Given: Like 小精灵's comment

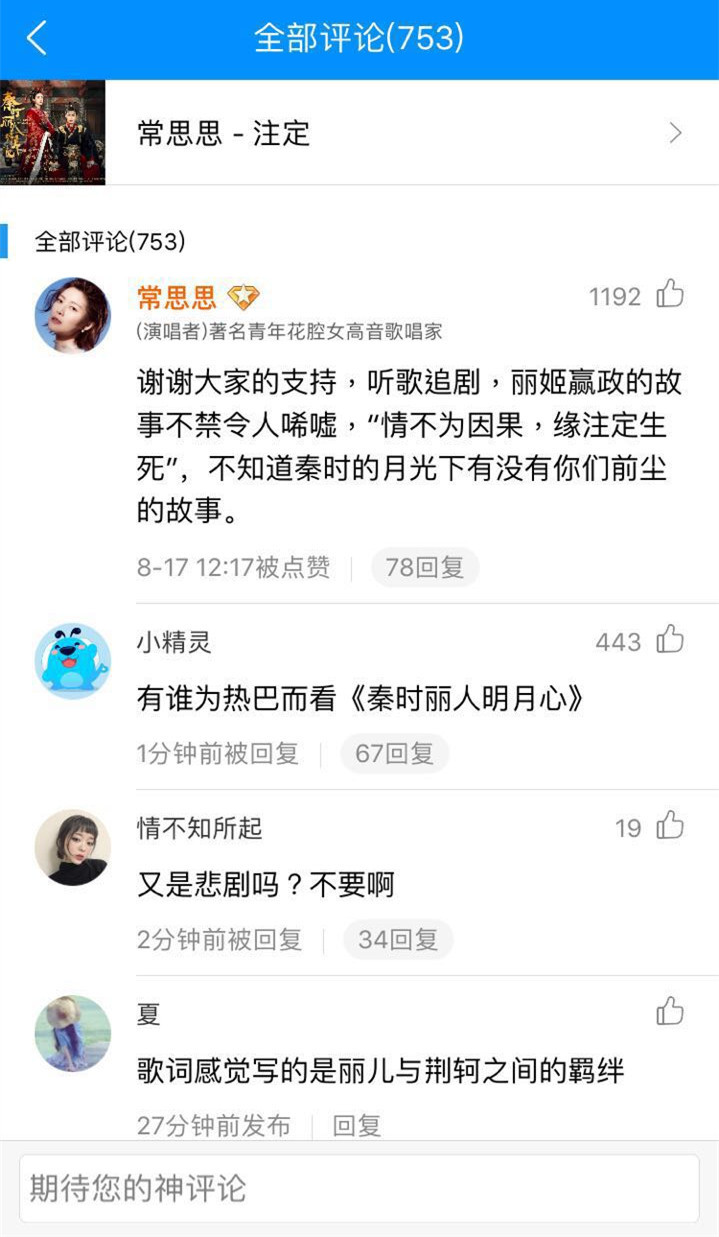Looking at the screenshot, I should tap(670, 640).
